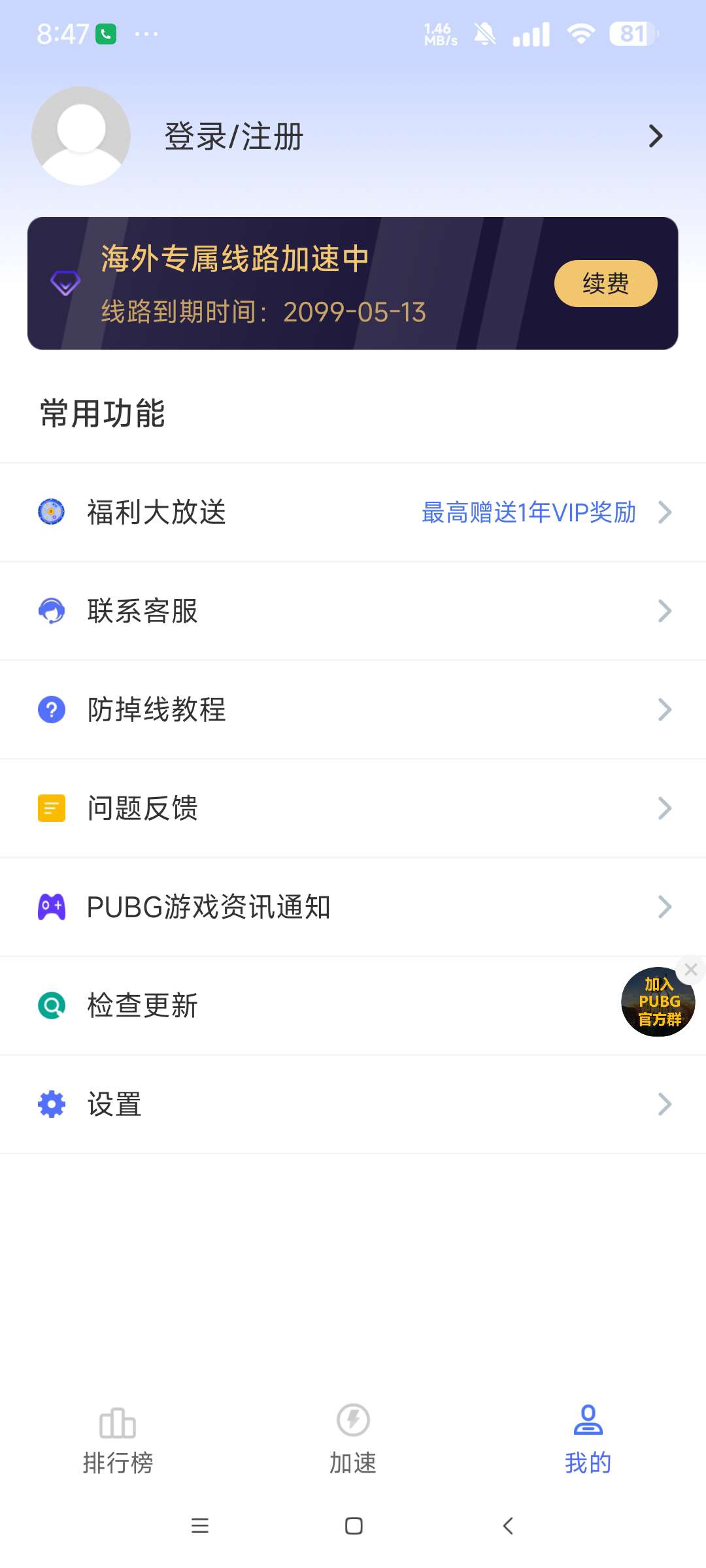Go back with the system back button

tap(508, 1526)
